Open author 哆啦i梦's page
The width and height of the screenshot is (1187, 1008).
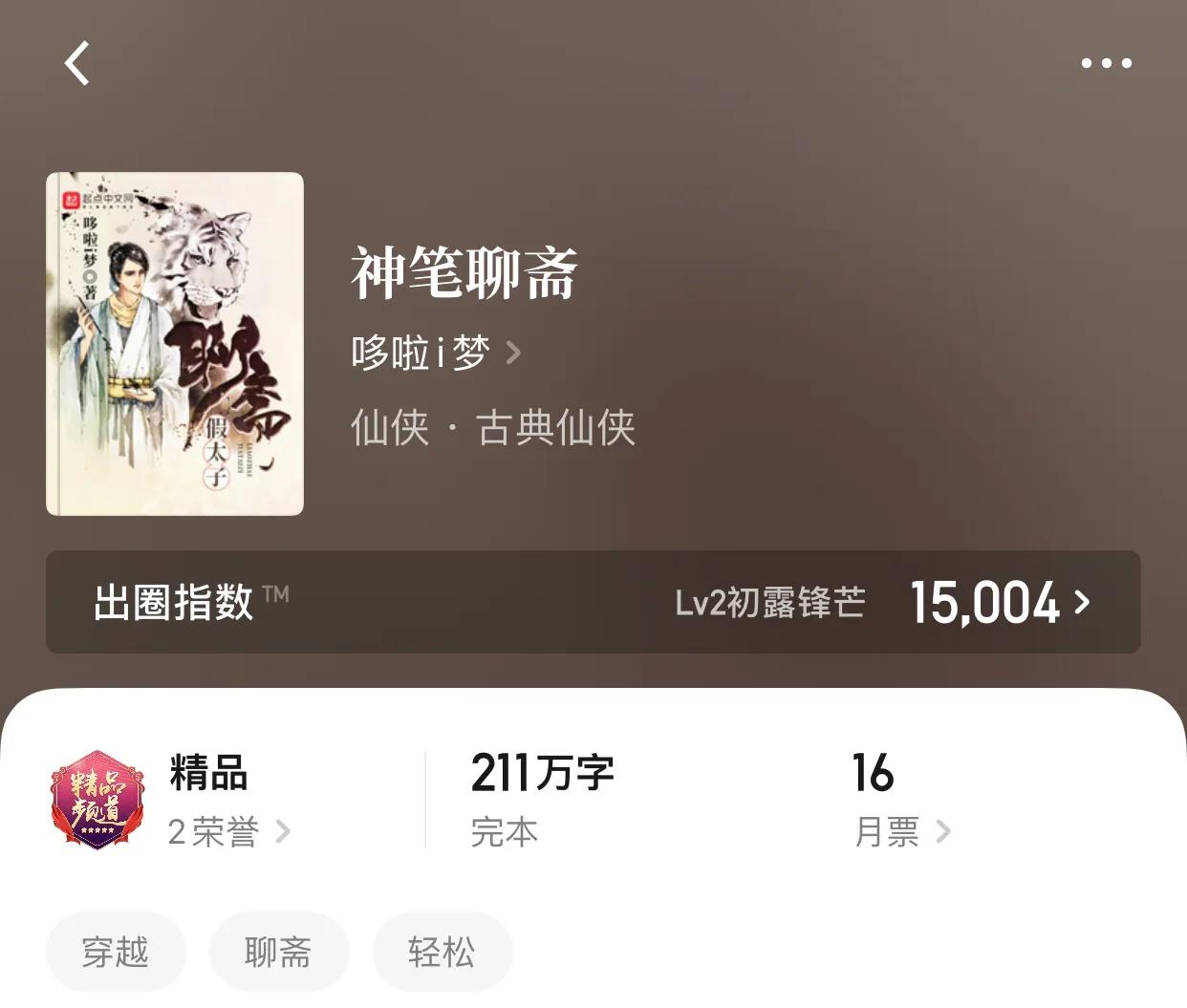coord(435,354)
